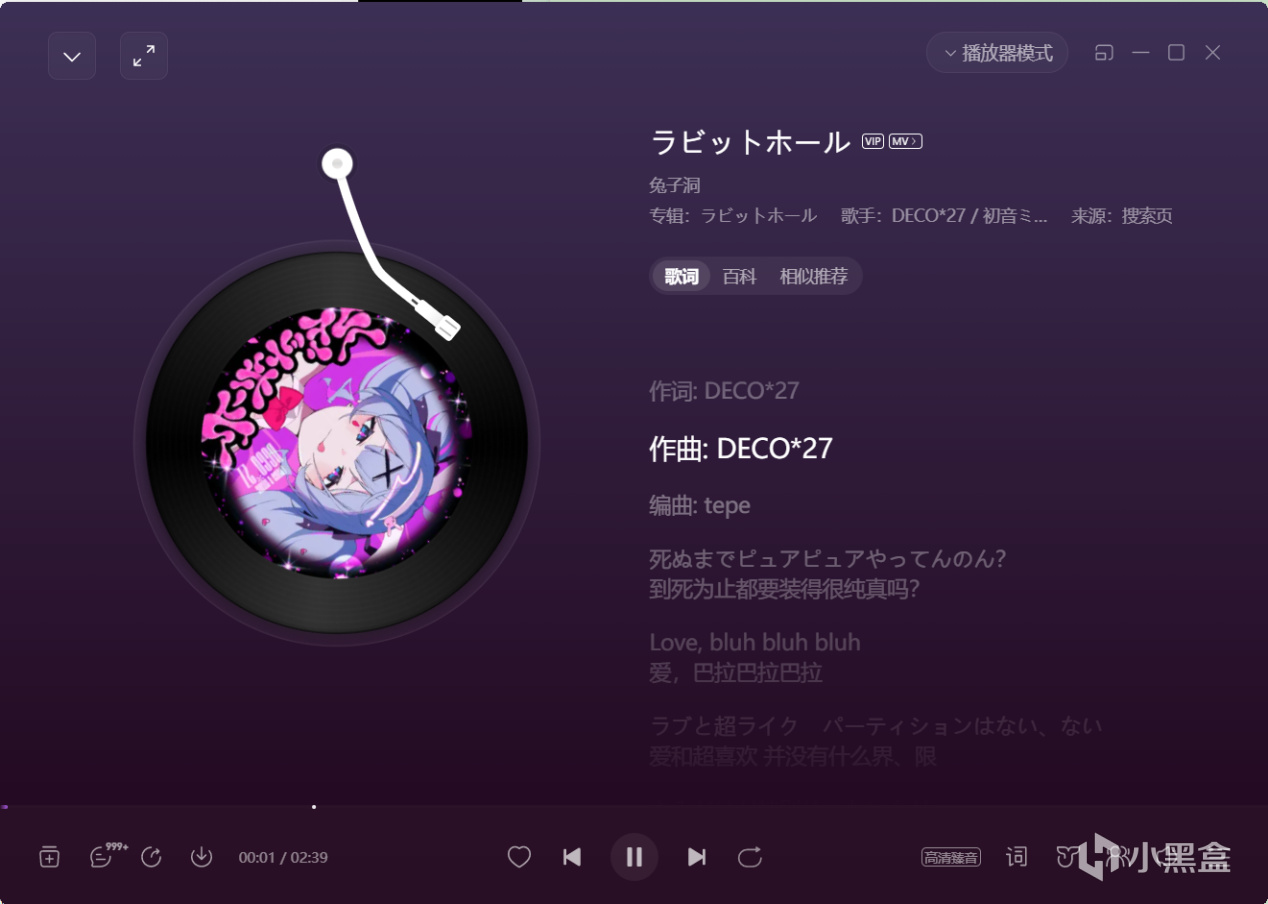The width and height of the screenshot is (1268, 904).
Task: Collapse the player with the down chevron
Action: (72, 56)
